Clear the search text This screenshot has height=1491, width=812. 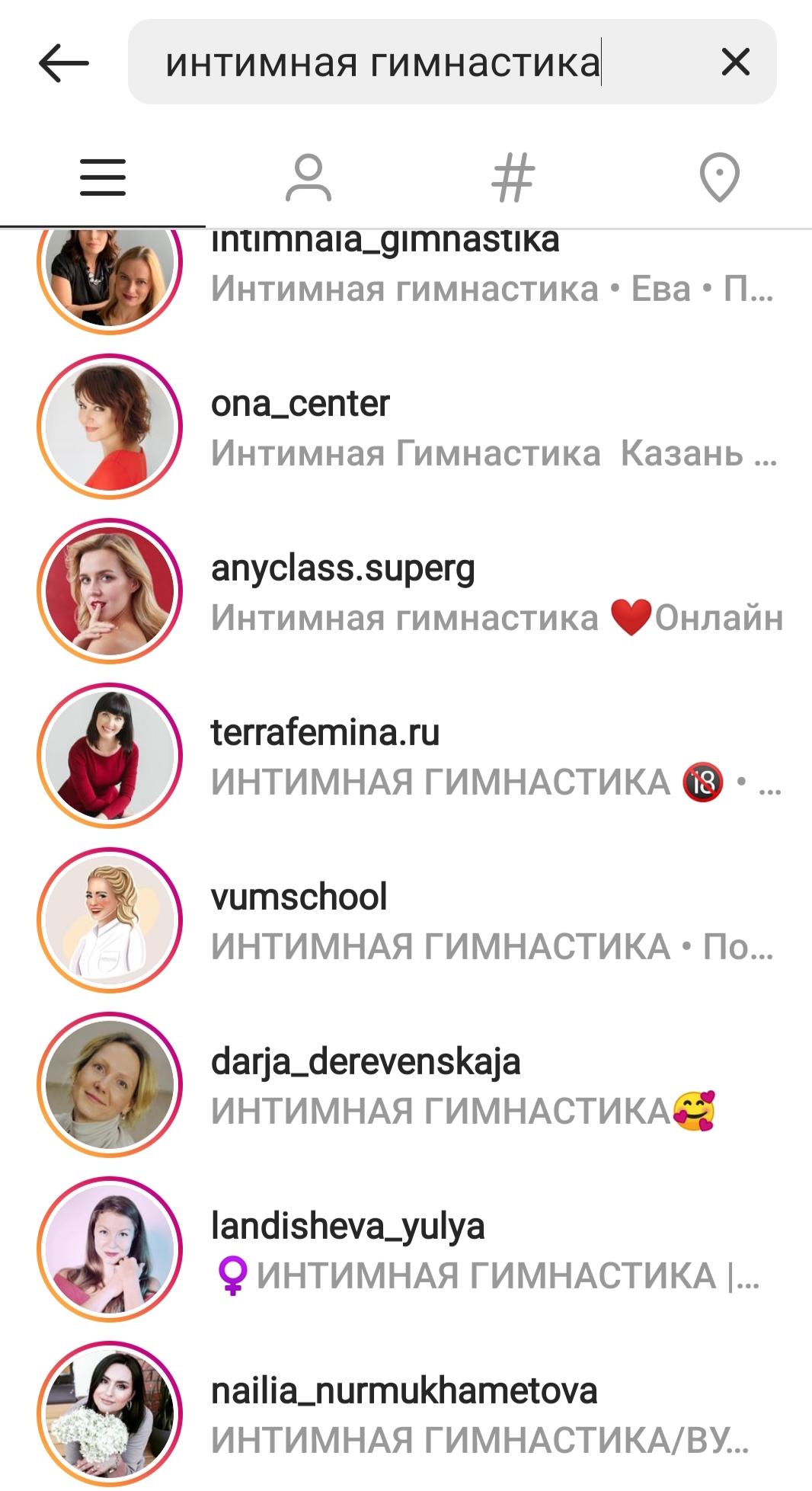click(x=735, y=62)
